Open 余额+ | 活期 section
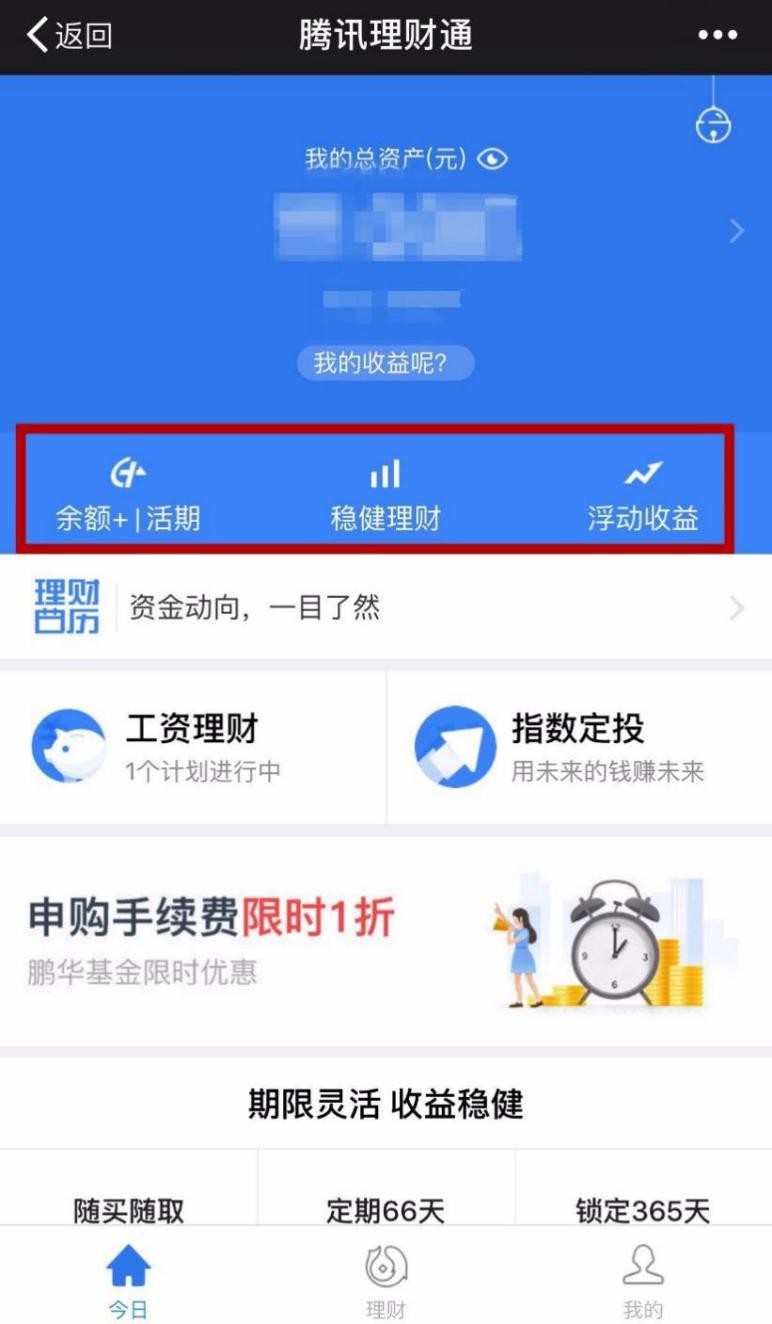Screen dimensions: 772x1324 (128, 495)
